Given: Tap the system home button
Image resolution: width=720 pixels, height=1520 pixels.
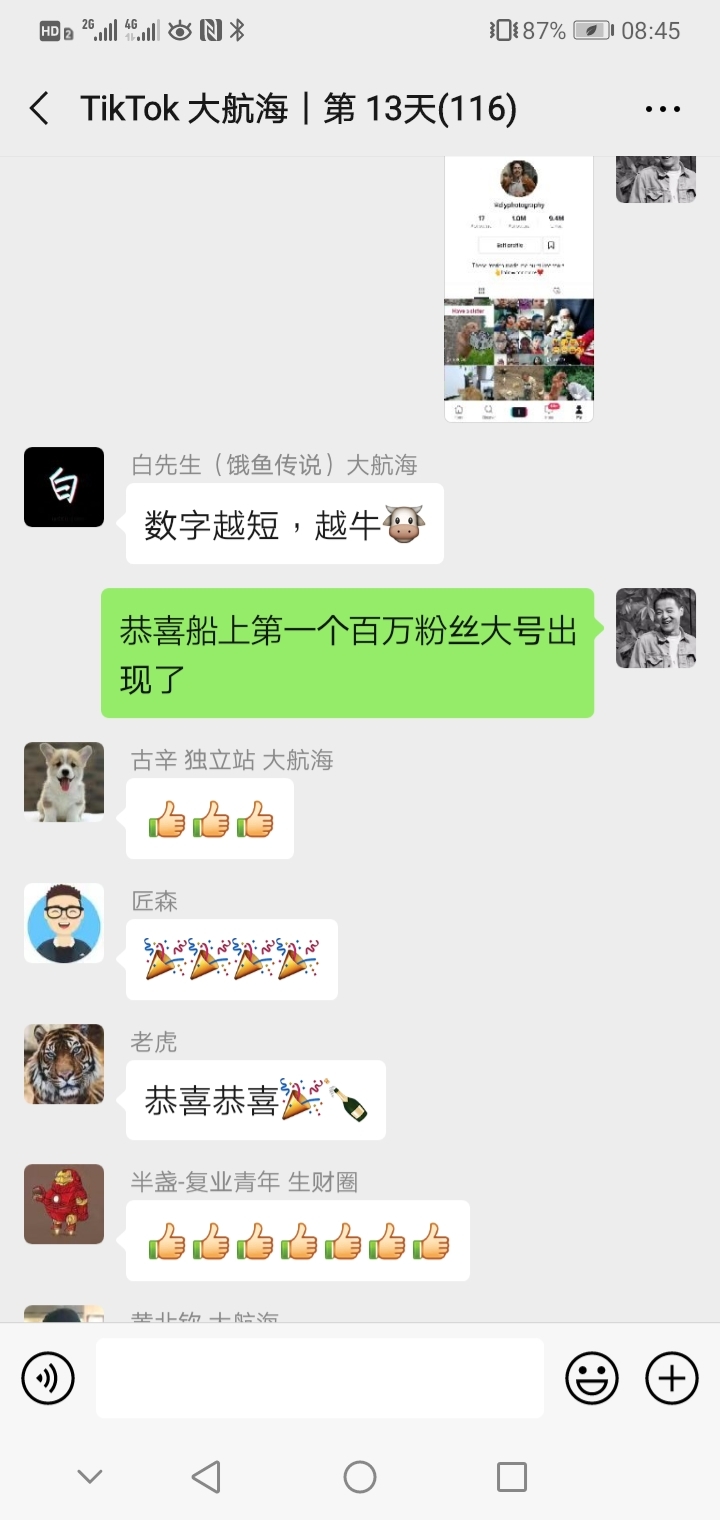Looking at the screenshot, I should click(x=360, y=1476).
